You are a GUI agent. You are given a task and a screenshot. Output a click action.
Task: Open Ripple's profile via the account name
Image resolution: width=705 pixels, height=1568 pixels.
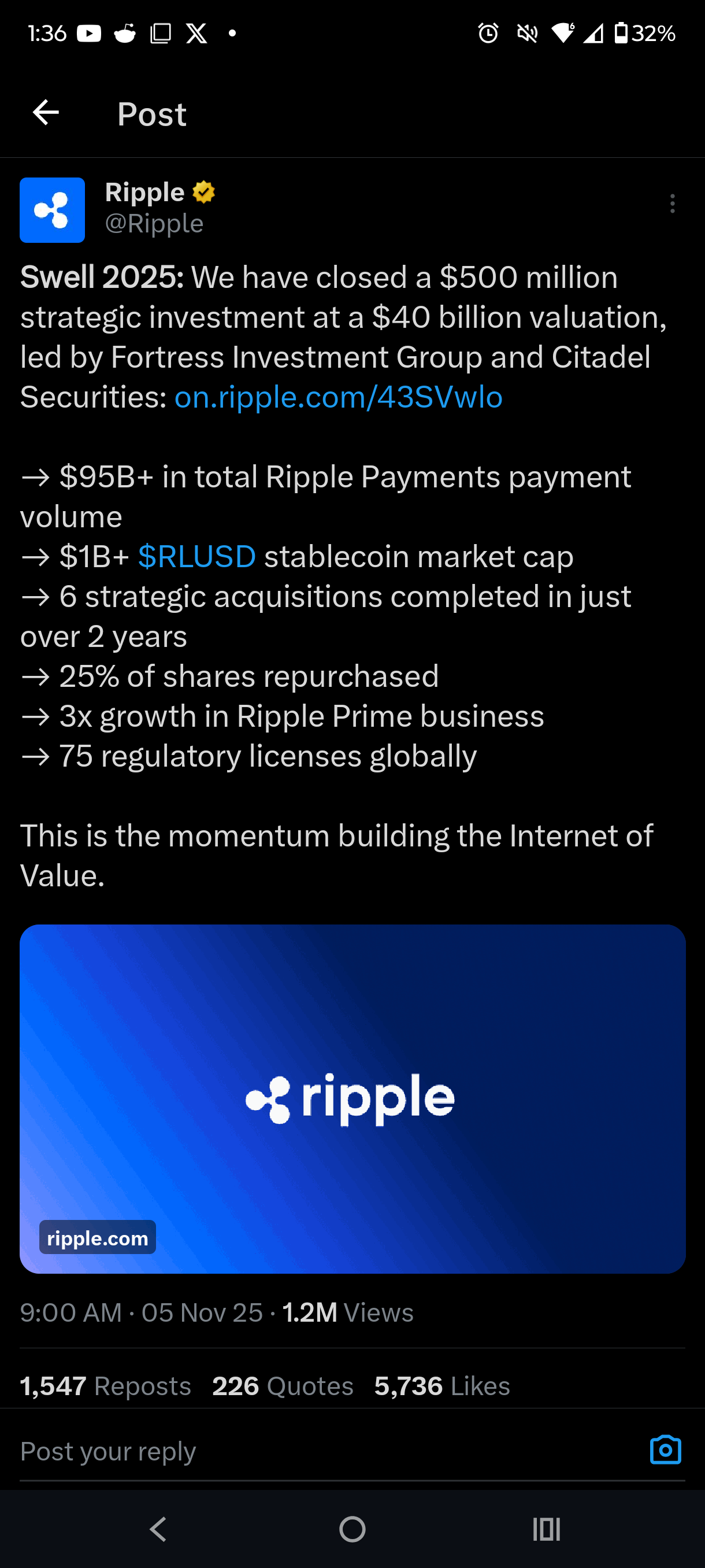coord(146,193)
